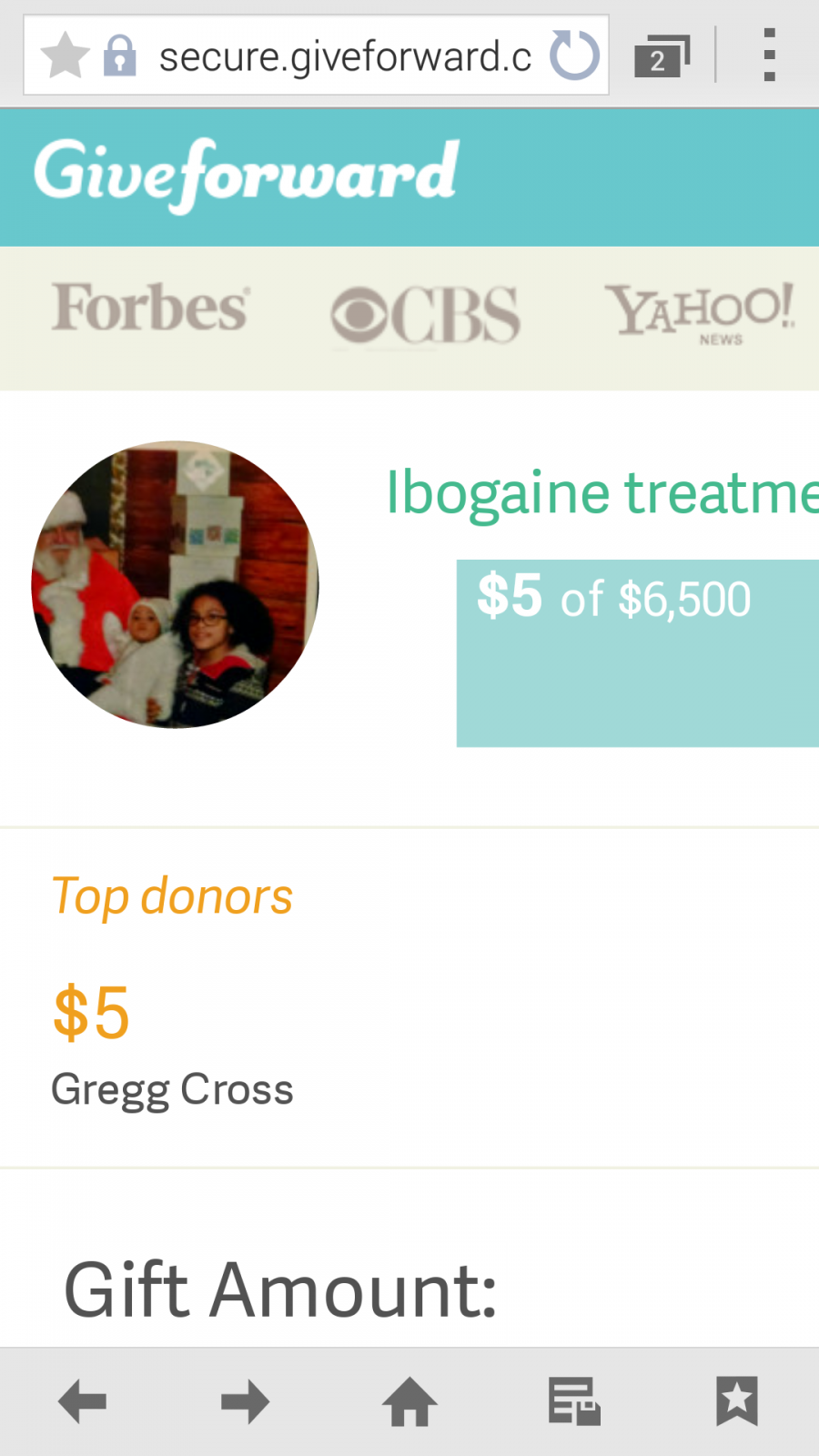Open saved pages from the bottom toolbar
This screenshot has width=819, height=1456.
[574, 1401]
